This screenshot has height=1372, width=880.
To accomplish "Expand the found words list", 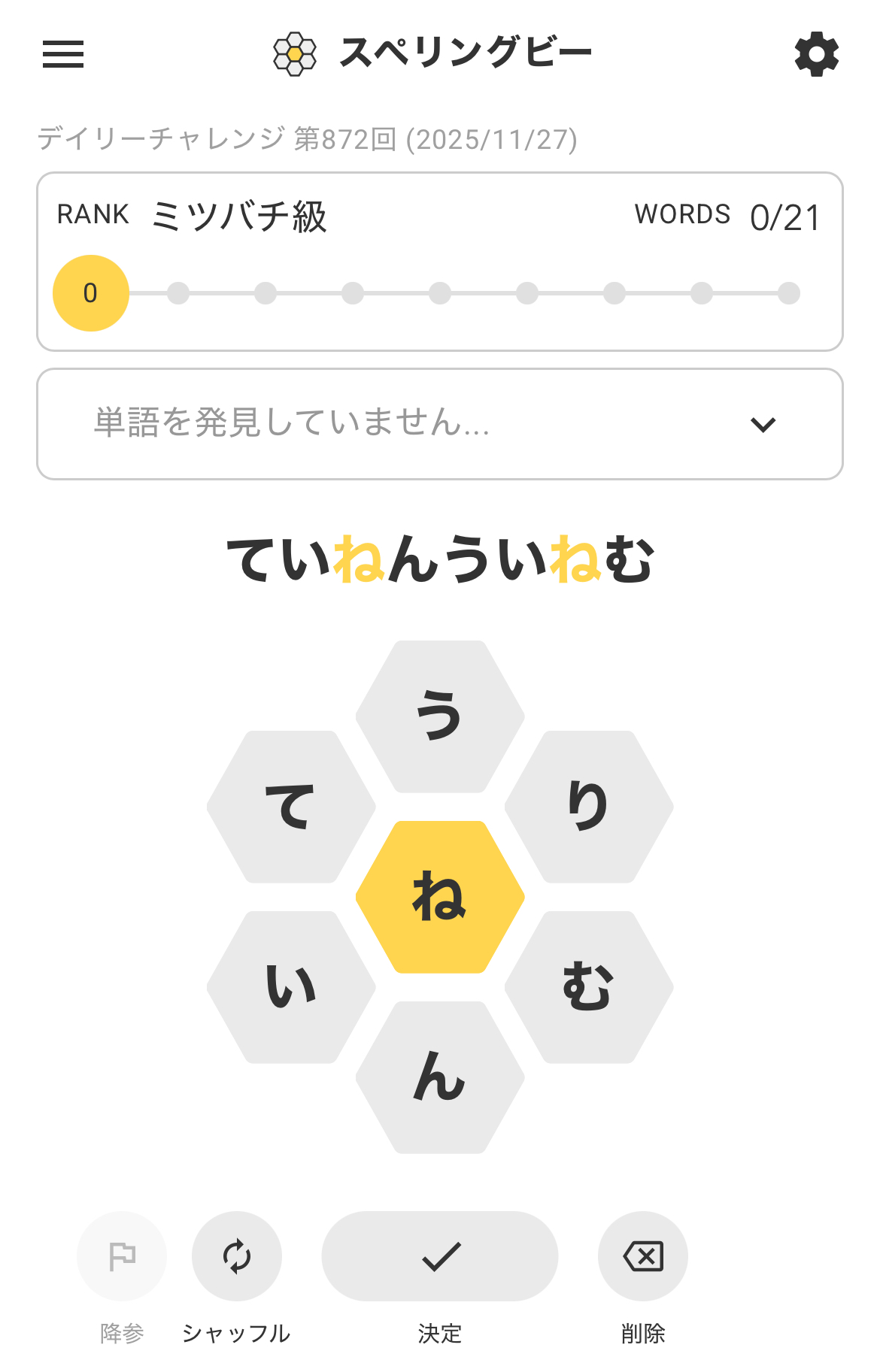I will (763, 425).
